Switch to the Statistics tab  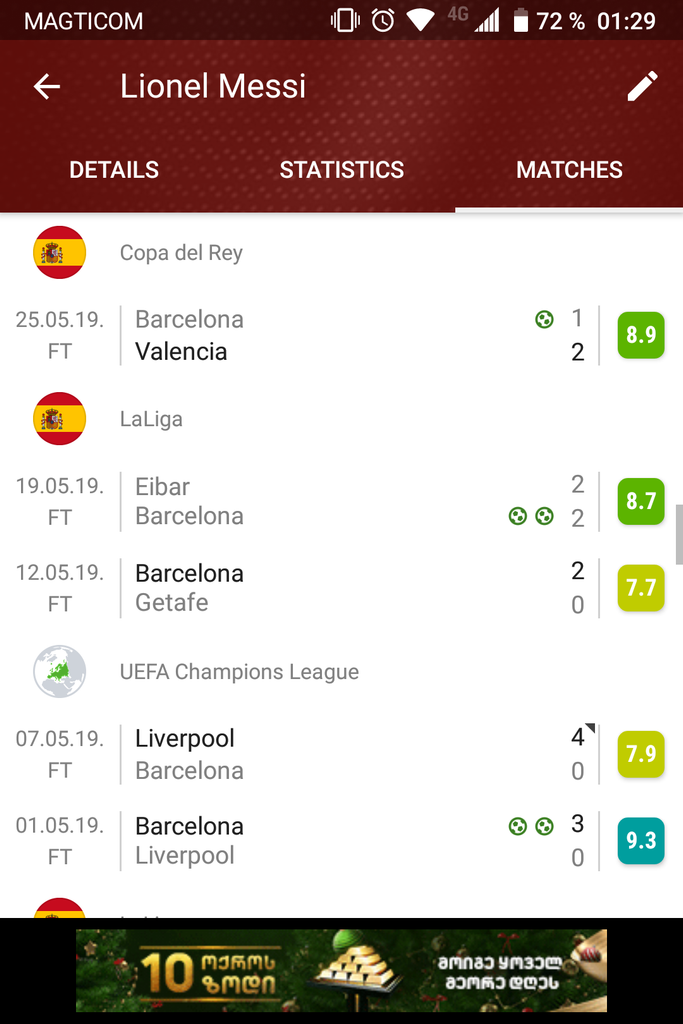coord(341,170)
